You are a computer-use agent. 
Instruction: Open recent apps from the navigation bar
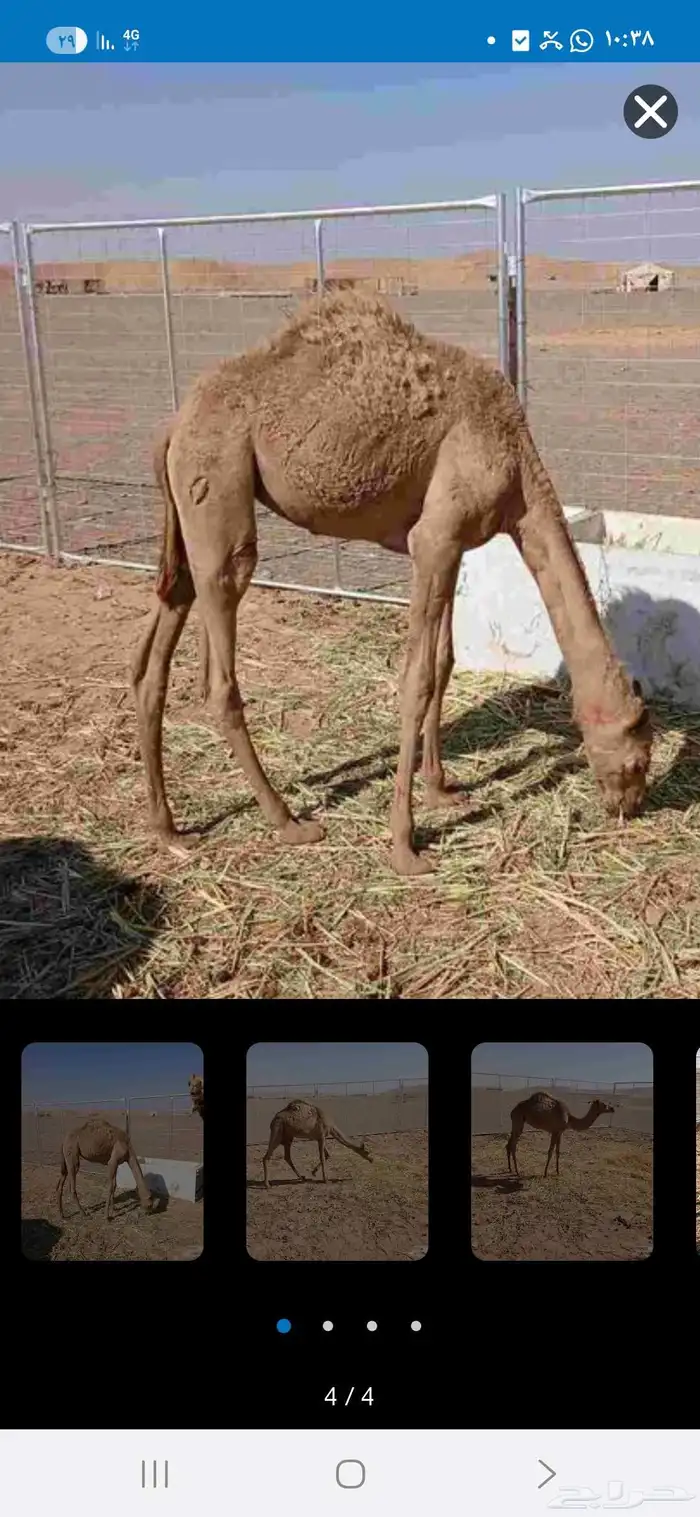(x=155, y=1473)
